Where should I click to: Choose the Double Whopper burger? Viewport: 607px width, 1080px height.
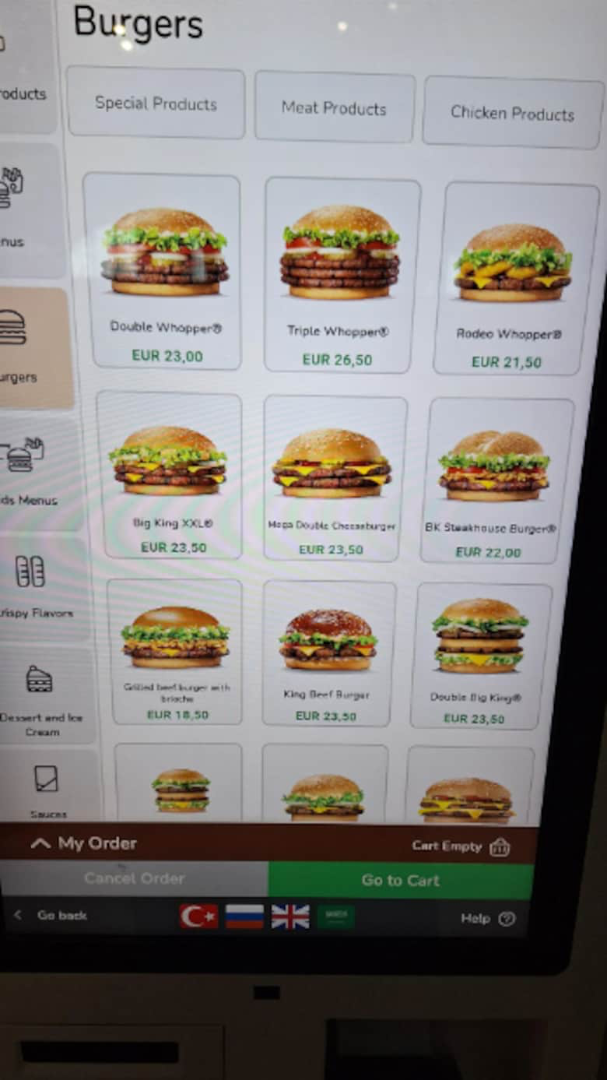tap(163, 271)
